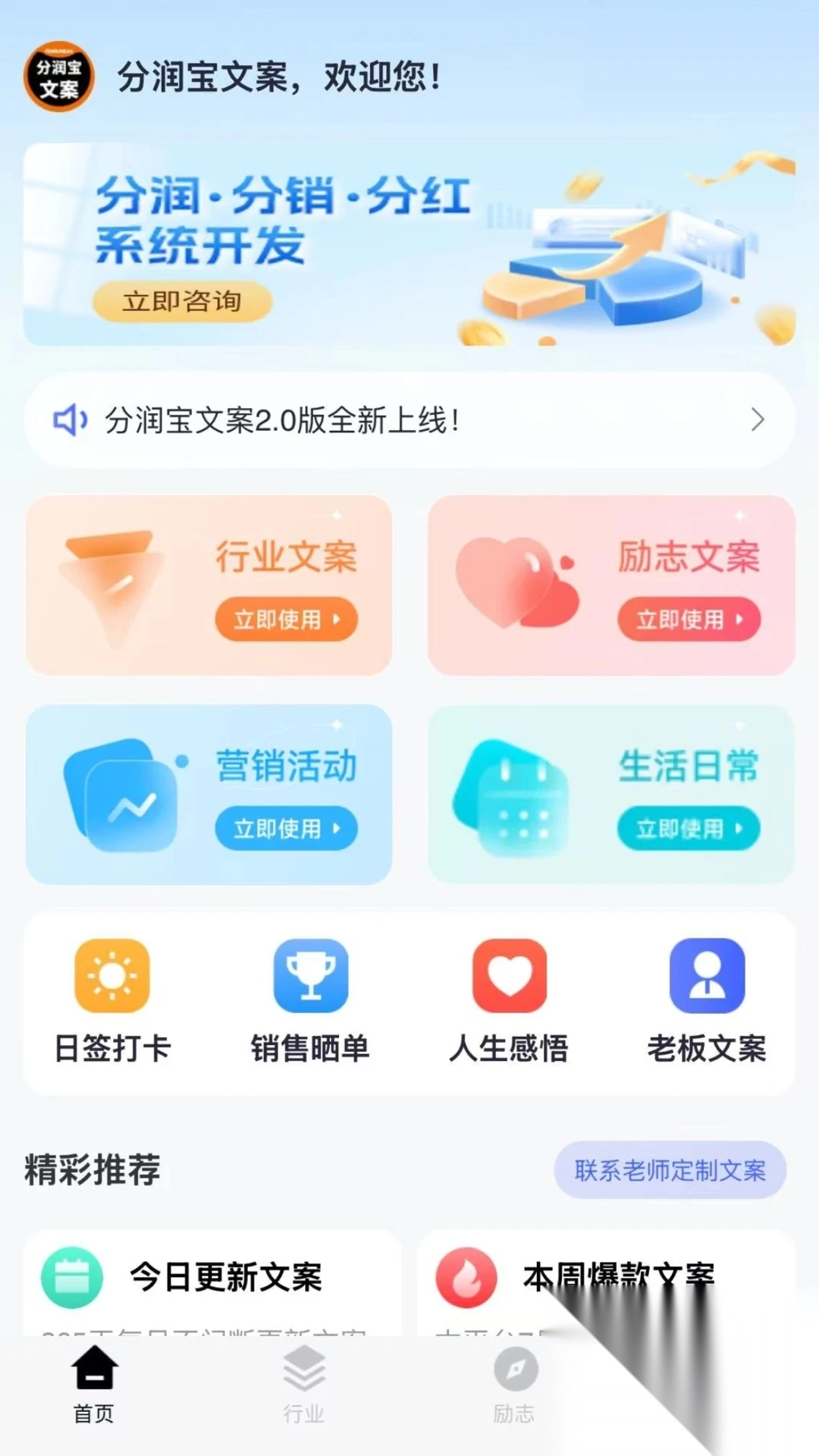Use the 励志文案 card's 立即使用 button

point(688,620)
